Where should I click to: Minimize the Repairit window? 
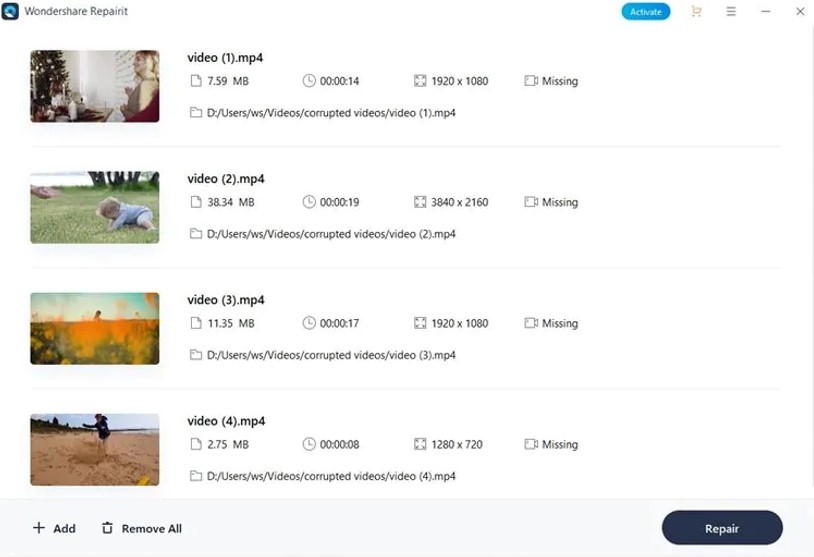point(766,11)
